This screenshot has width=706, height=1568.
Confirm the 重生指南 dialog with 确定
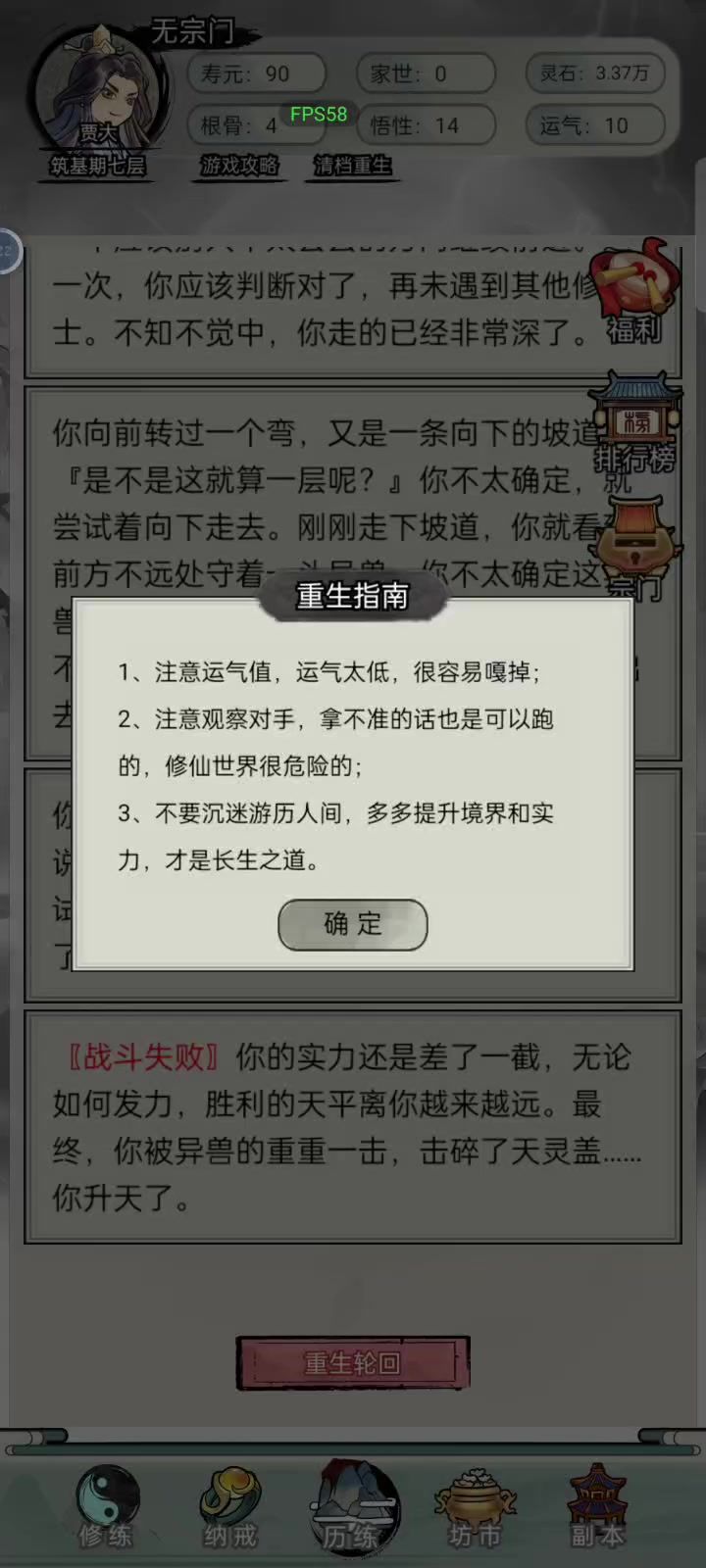click(353, 924)
